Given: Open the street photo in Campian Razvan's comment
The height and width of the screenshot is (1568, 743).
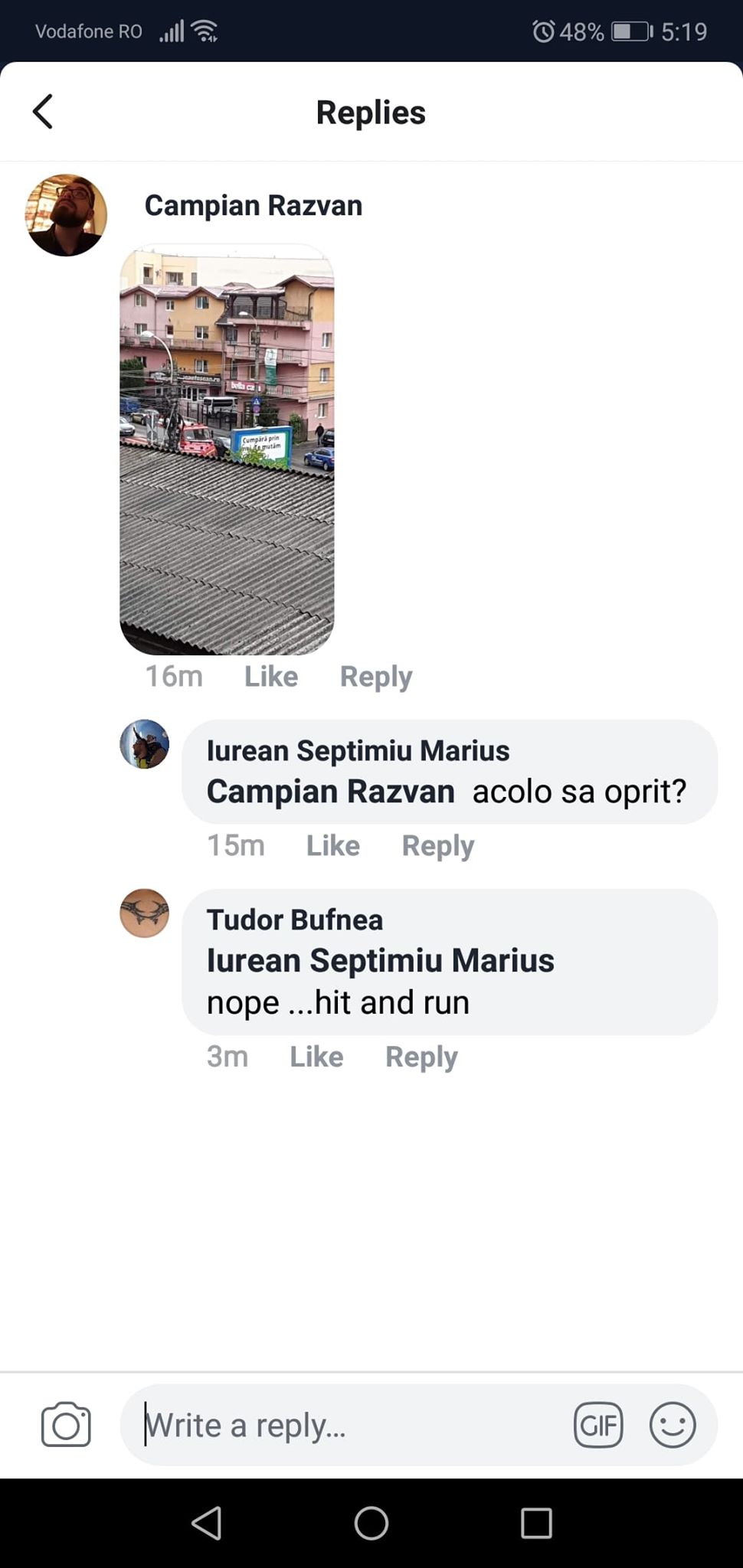Looking at the screenshot, I should coord(227,449).
